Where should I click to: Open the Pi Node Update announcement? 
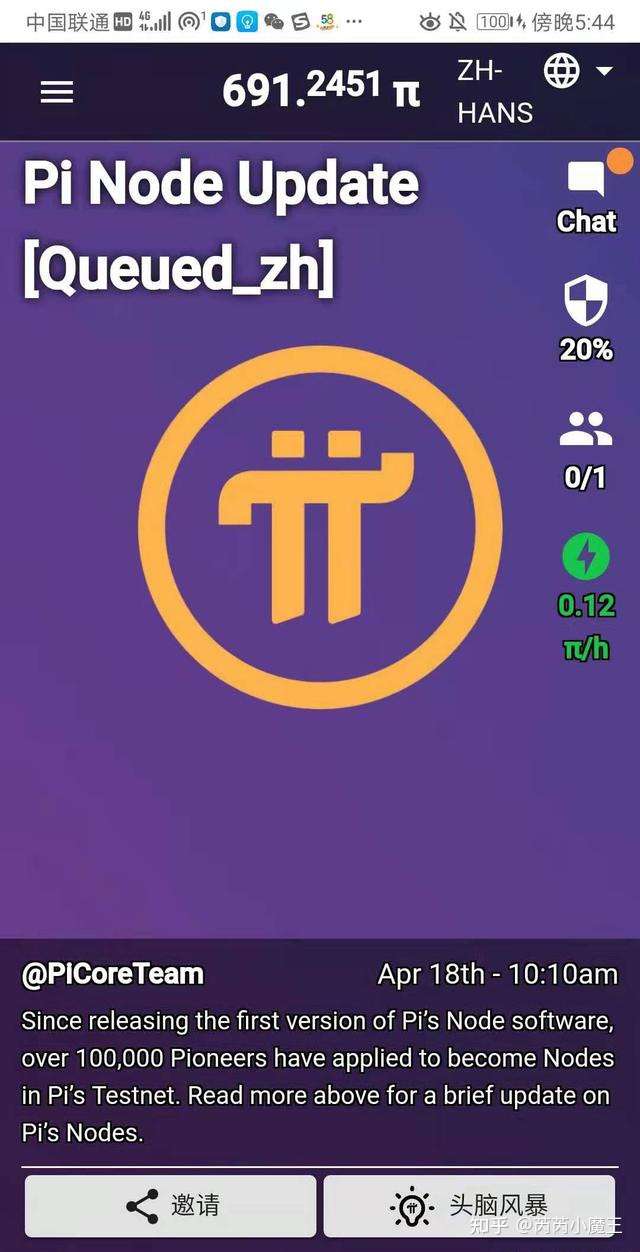pos(221,228)
